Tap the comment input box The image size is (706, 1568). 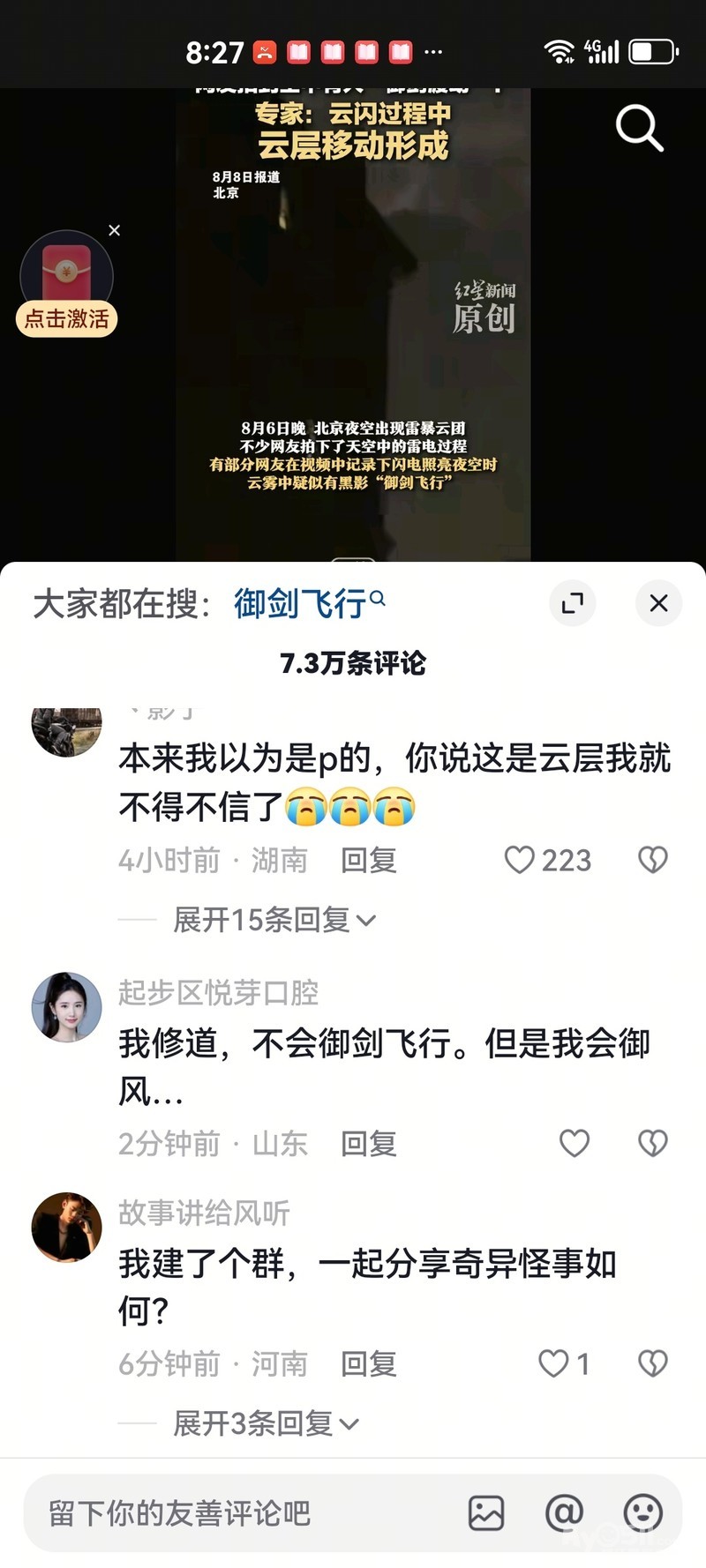[x=238, y=1513]
